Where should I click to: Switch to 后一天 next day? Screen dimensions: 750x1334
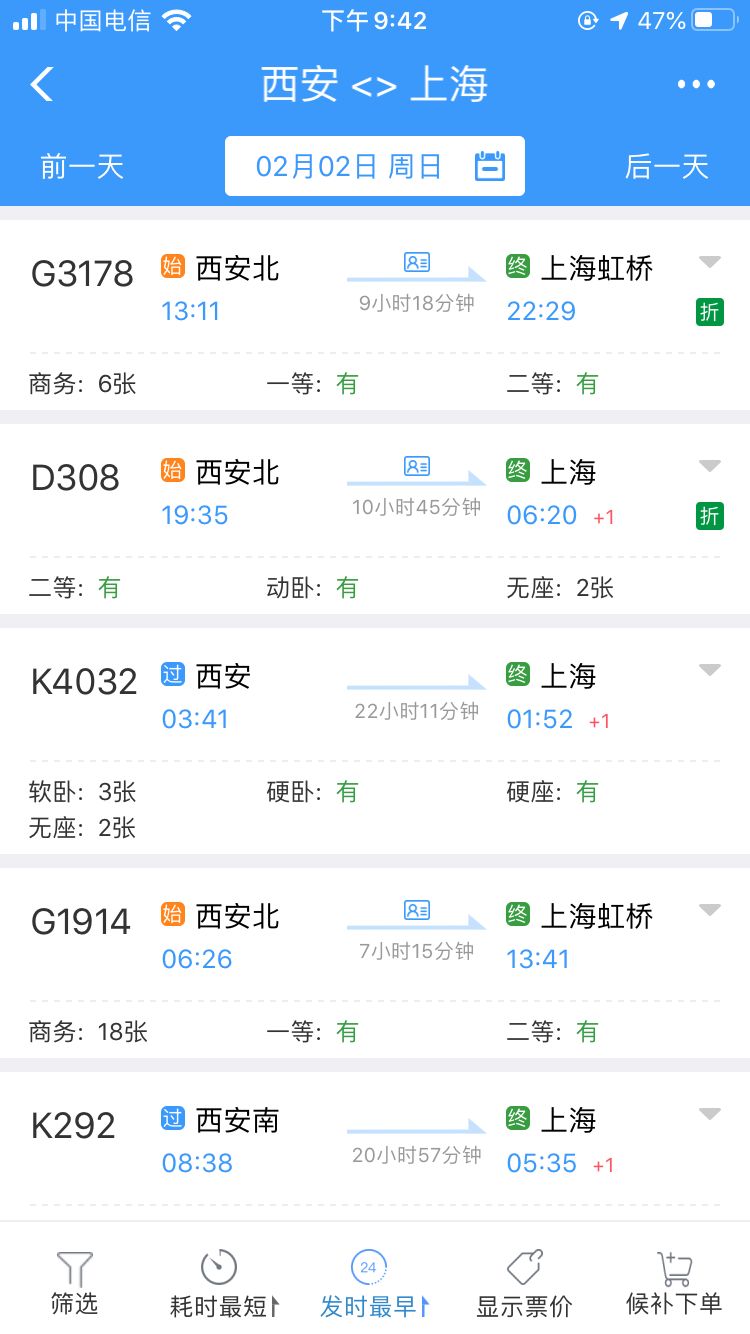tap(668, 165)
